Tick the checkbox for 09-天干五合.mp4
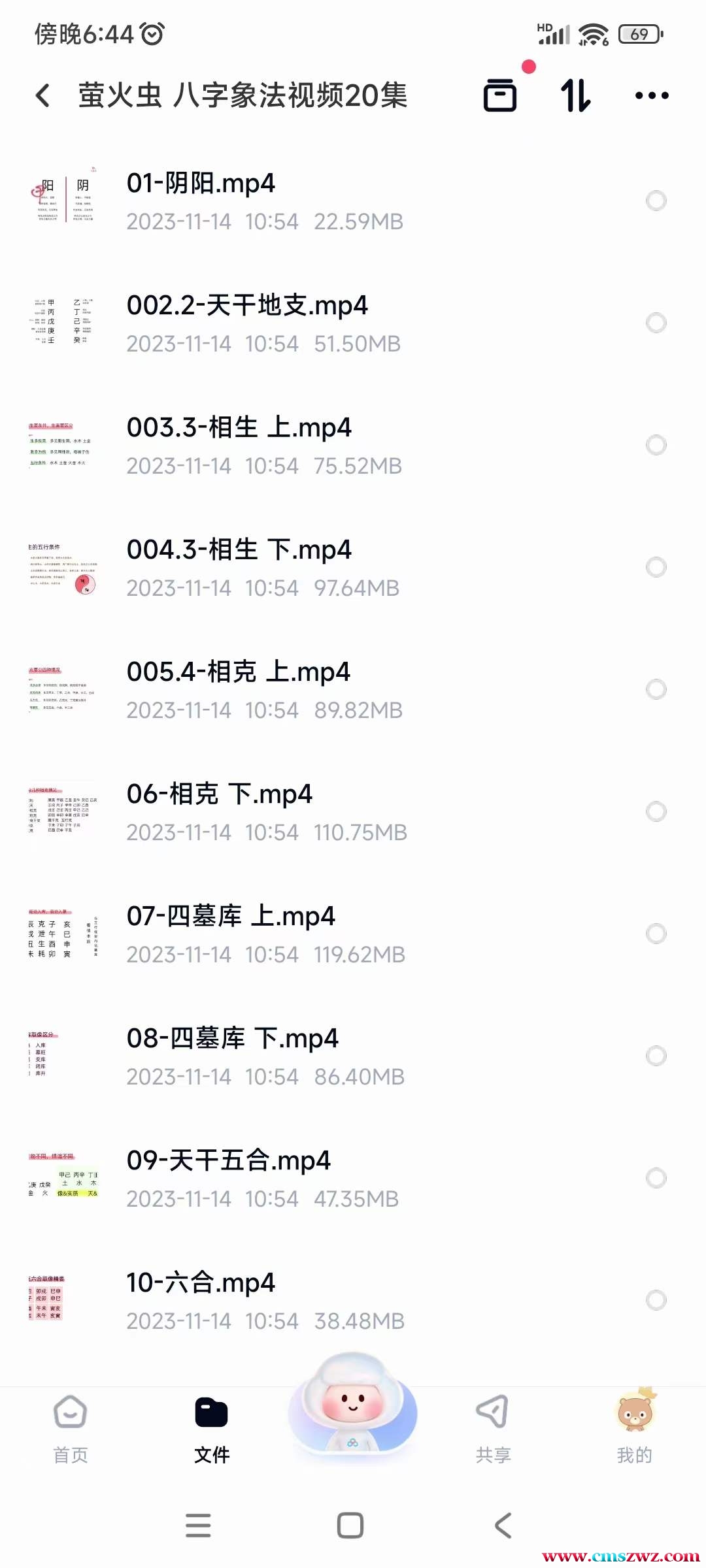Viewport: 706px width, 1568px height. point(656,1178)
